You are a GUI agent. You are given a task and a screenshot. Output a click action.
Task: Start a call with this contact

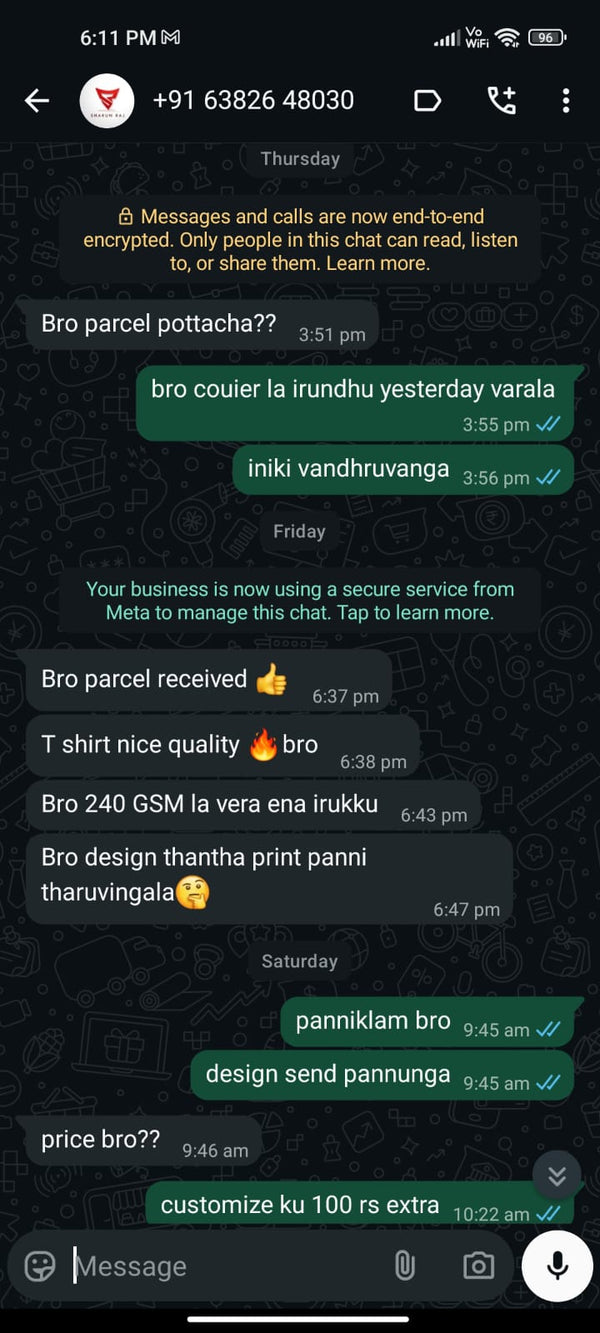tap(501, 100)
